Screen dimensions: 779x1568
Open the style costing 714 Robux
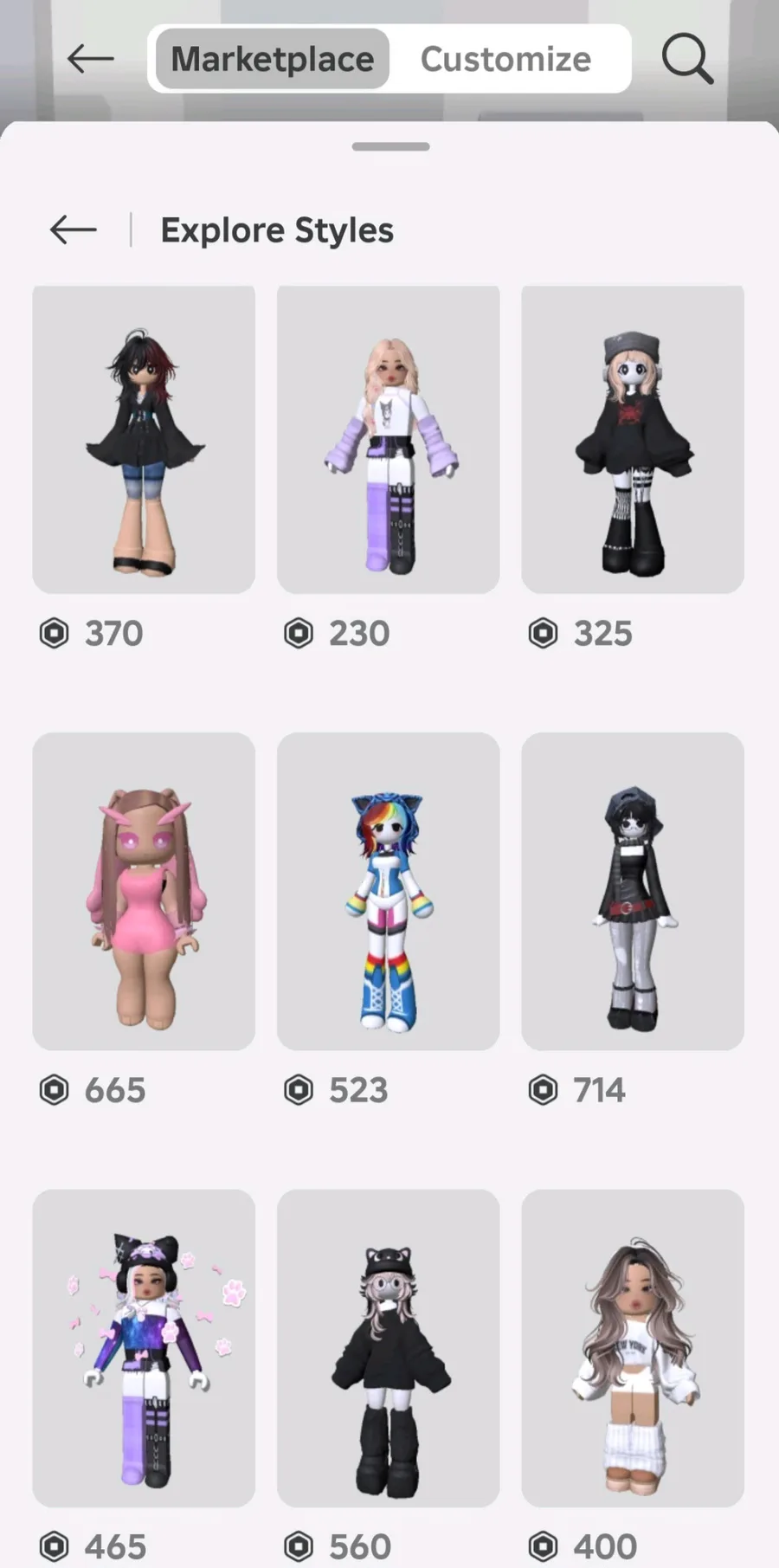pos(633,892)
